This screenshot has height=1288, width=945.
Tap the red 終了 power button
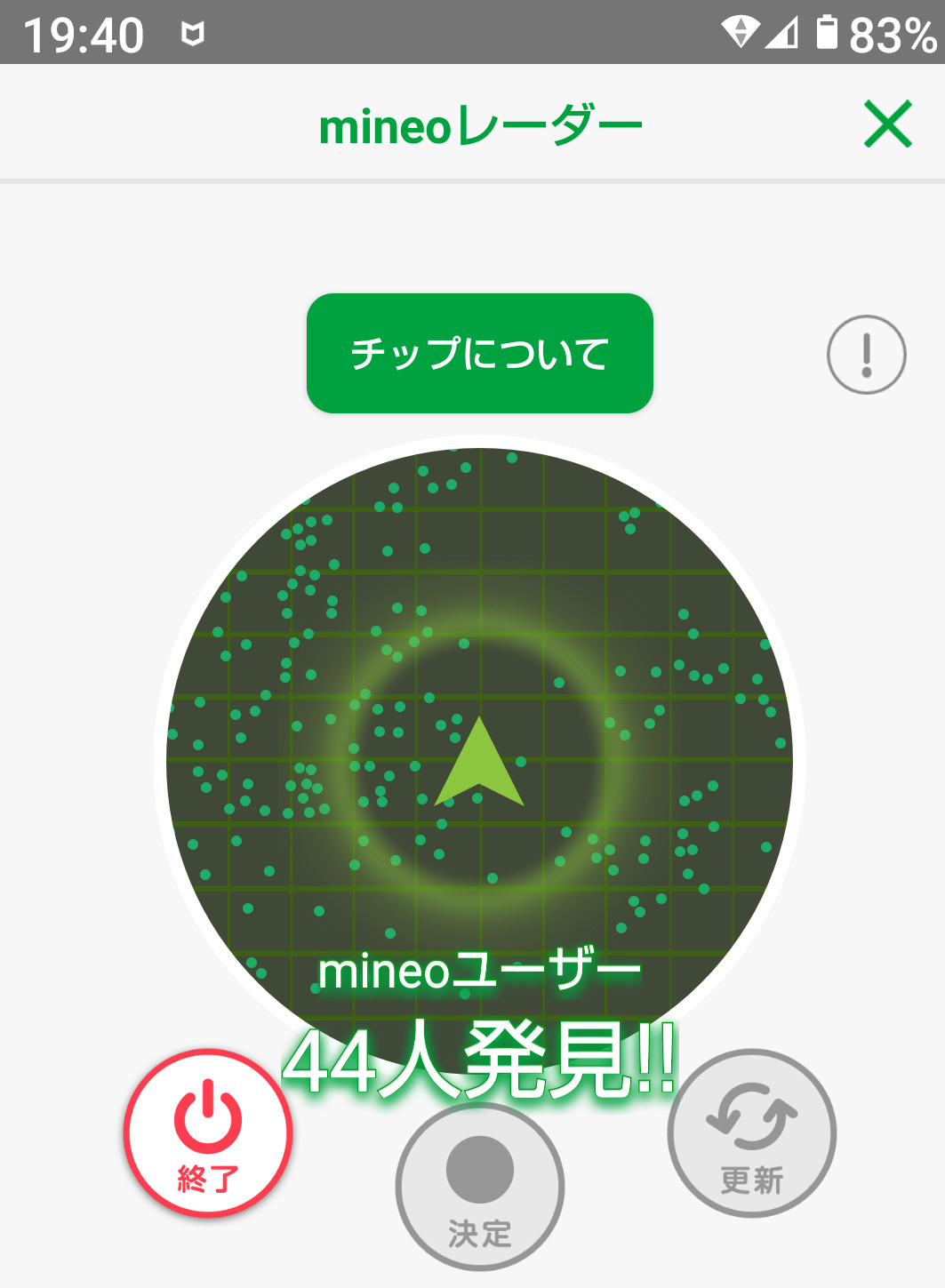pyautogui.click(x=208, y=1132)
